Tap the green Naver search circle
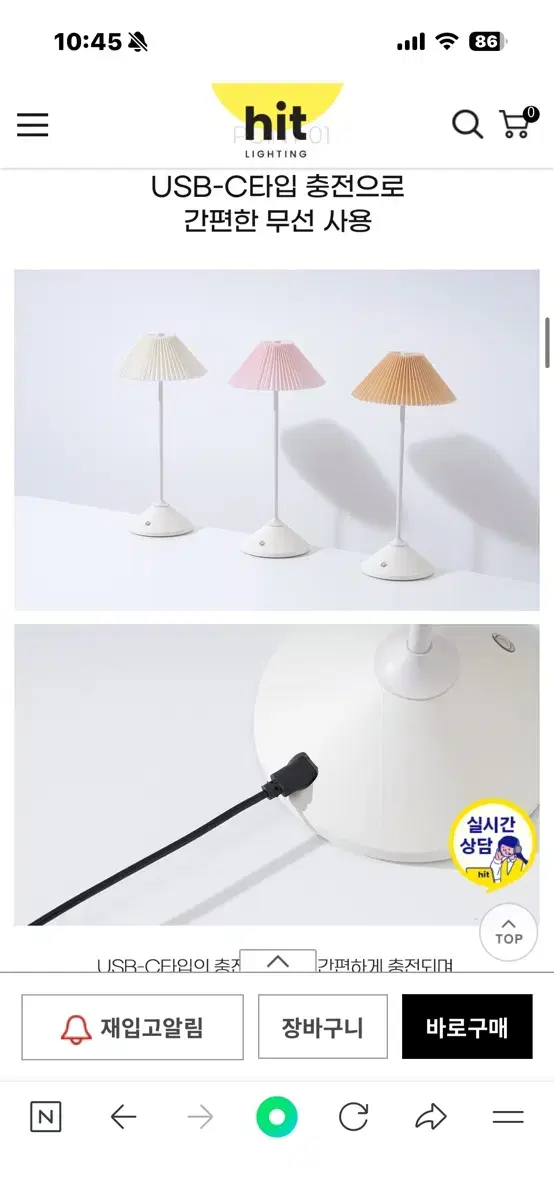Screen dimensions: 554x1200 (x=277, y=1117)
